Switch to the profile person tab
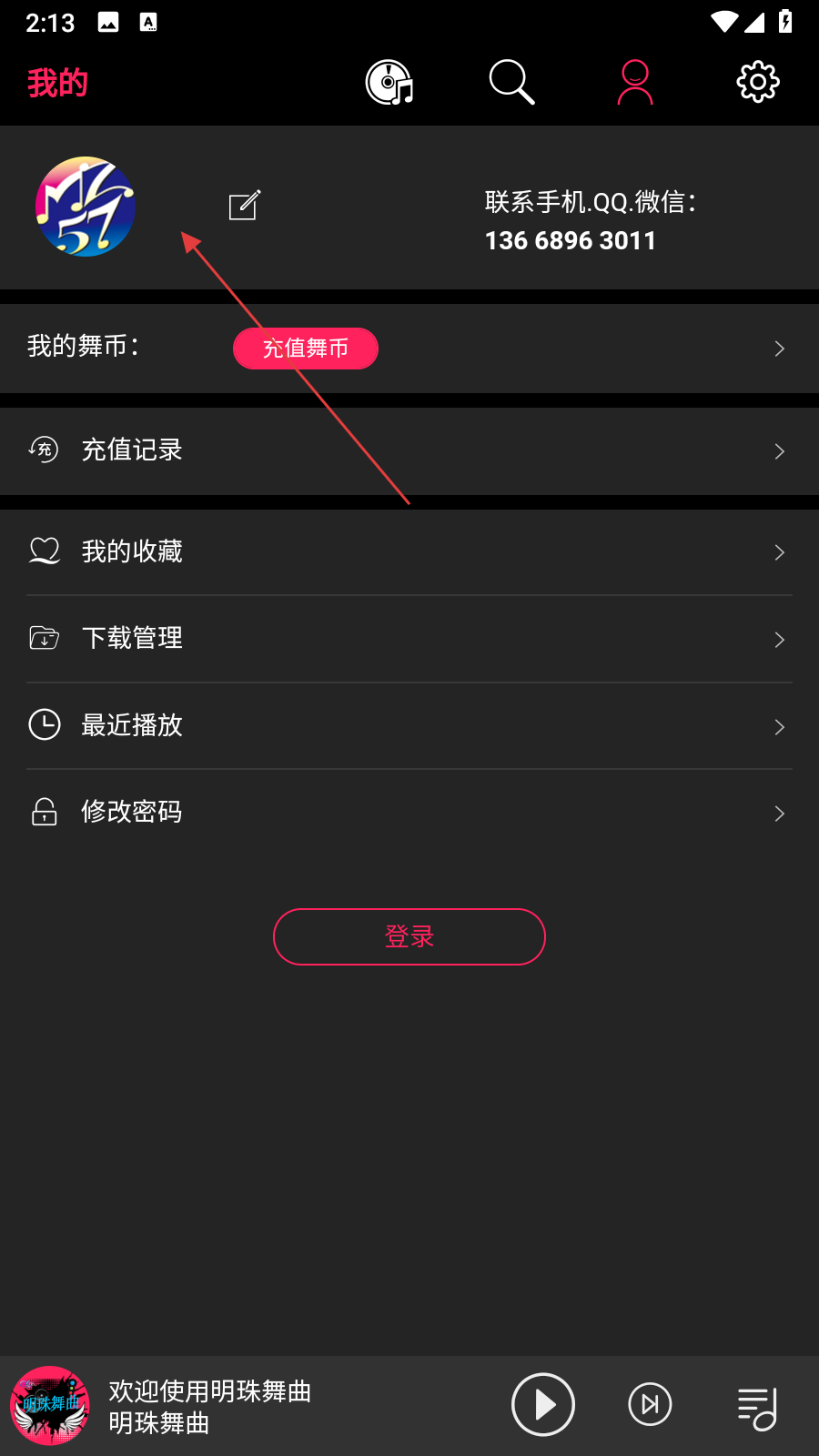The height and width of the screenshot is (1456, 819). [634, 83]
